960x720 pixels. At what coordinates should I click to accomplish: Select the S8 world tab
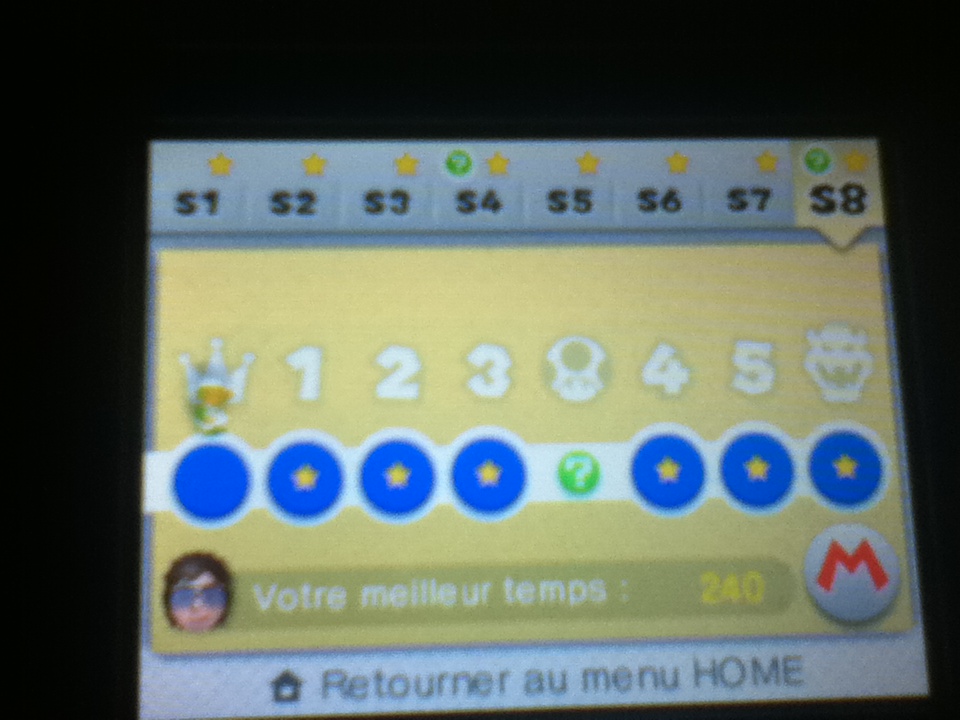(x=838, y=199)
